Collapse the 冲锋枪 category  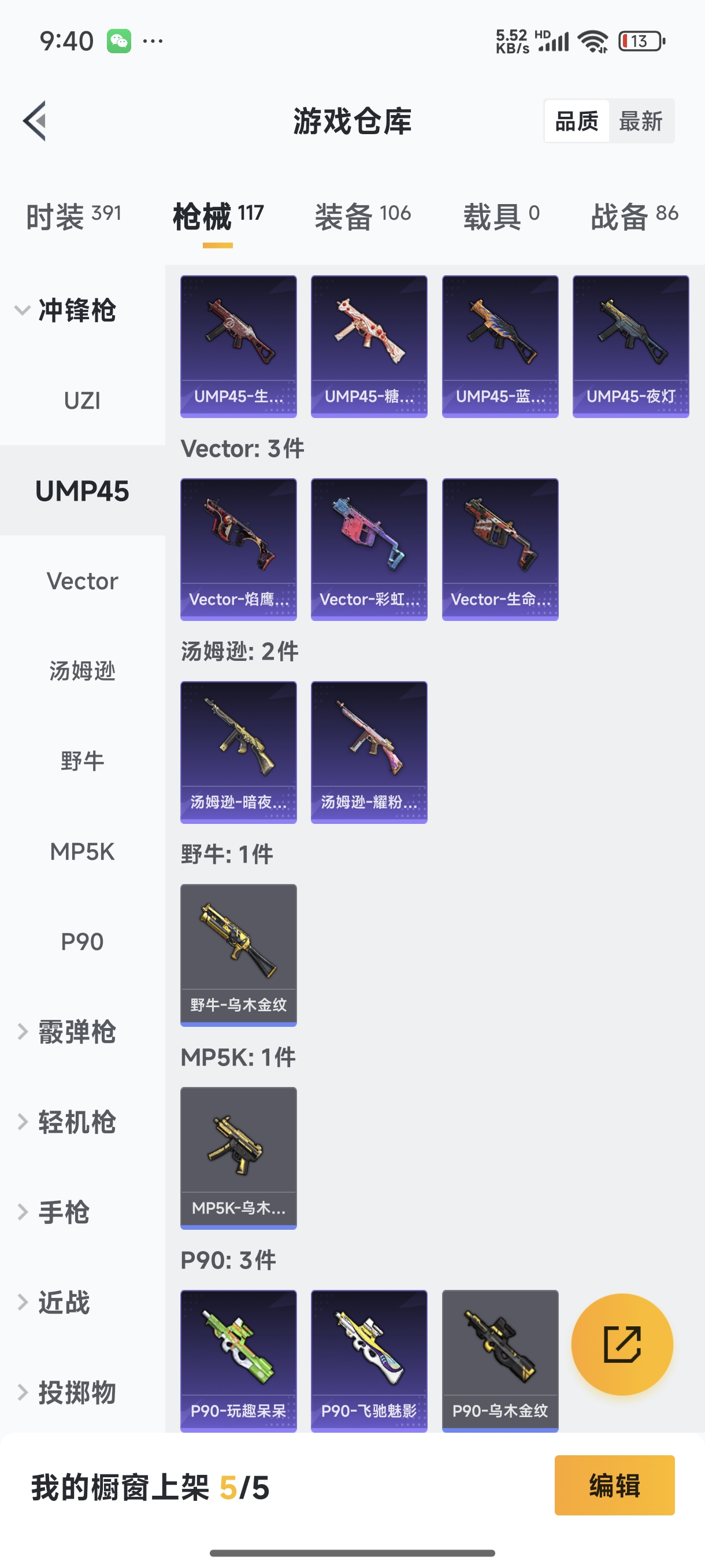click(67, 310)
